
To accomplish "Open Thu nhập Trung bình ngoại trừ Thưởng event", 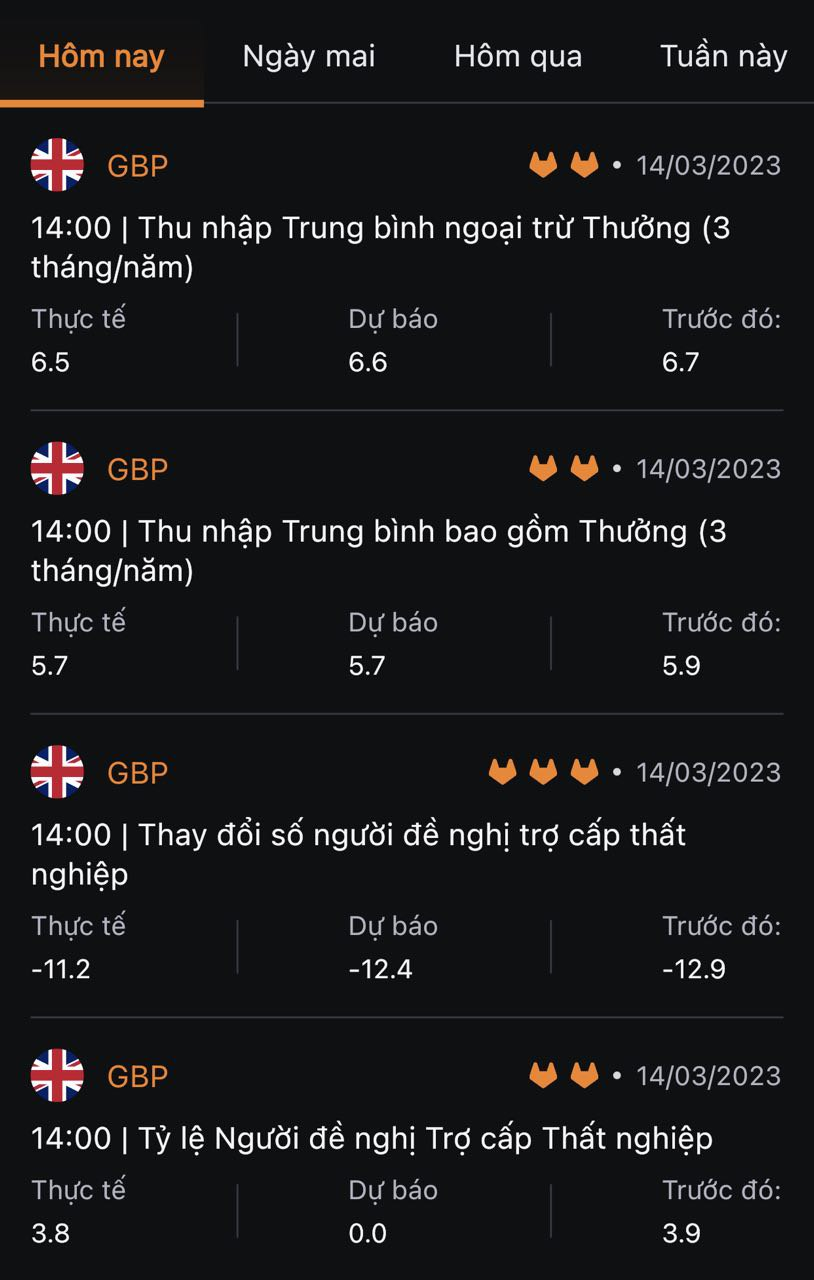I will point(381,248).
